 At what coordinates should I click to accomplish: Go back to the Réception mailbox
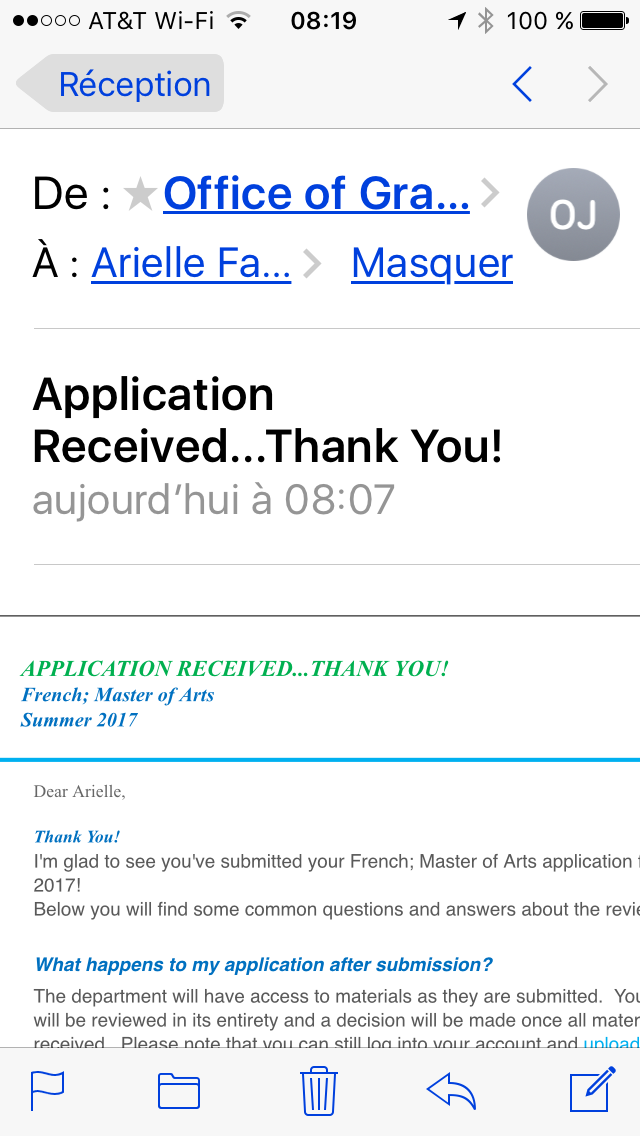pos(120,84)
